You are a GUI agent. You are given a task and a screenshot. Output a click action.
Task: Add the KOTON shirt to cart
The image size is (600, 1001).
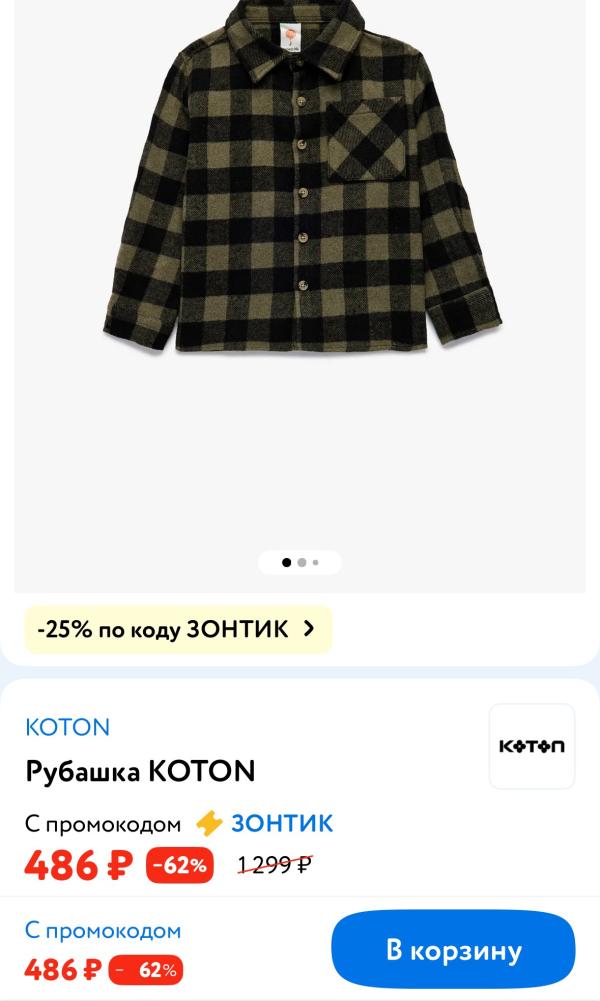coord(453,949)
